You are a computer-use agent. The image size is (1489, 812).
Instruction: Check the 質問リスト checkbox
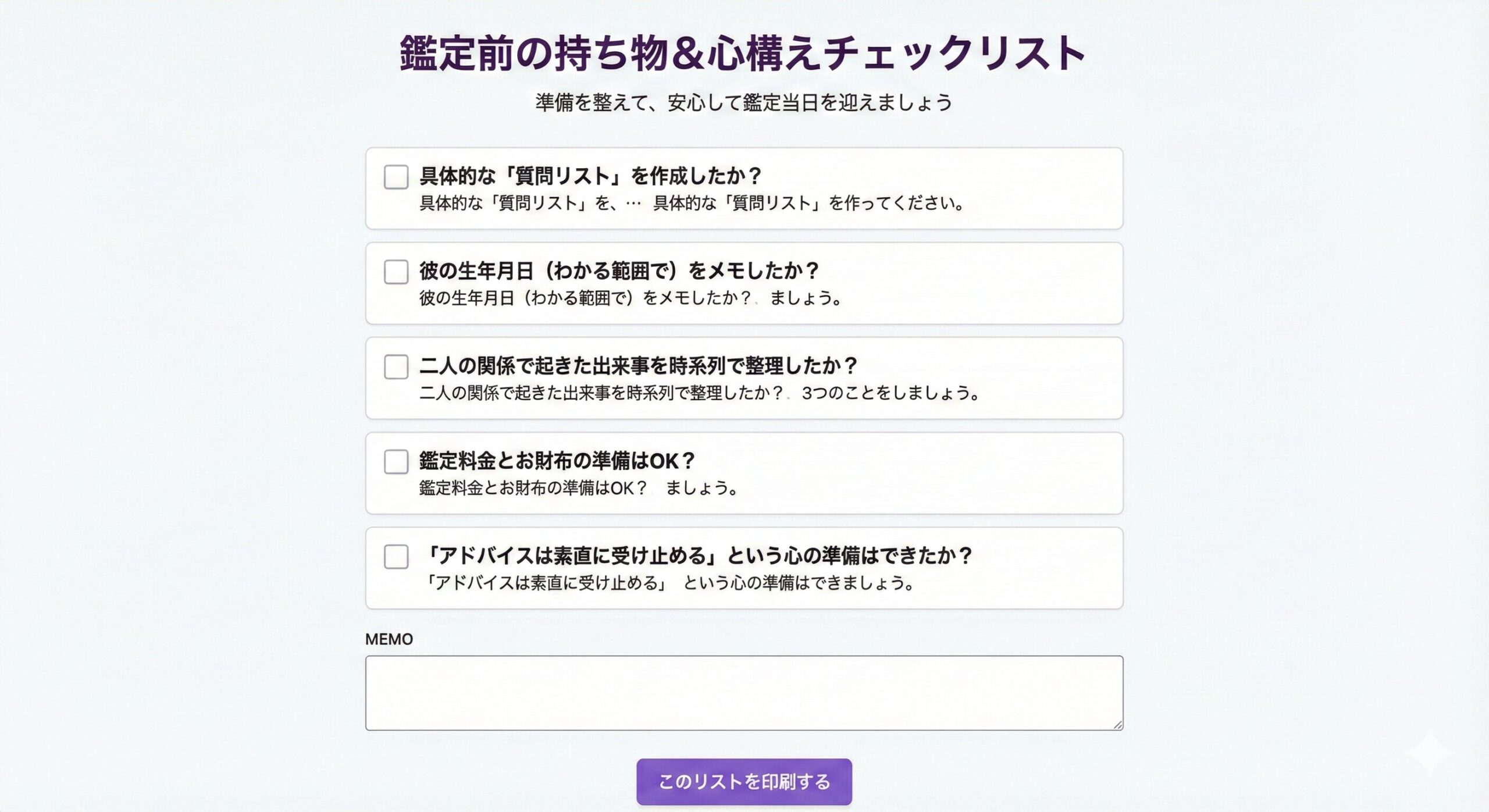396,177
